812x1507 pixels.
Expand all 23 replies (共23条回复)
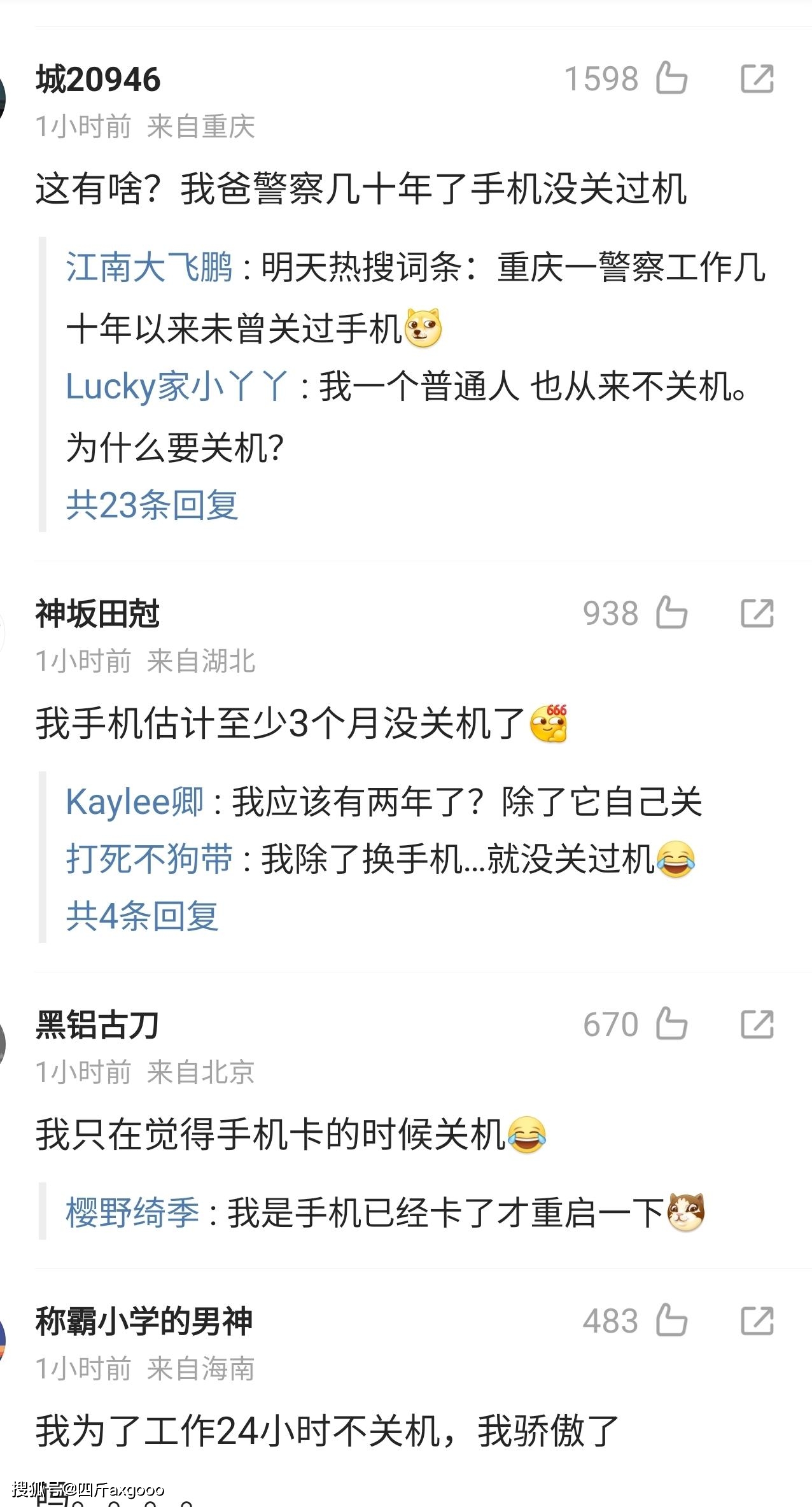[x=152, y=505]
